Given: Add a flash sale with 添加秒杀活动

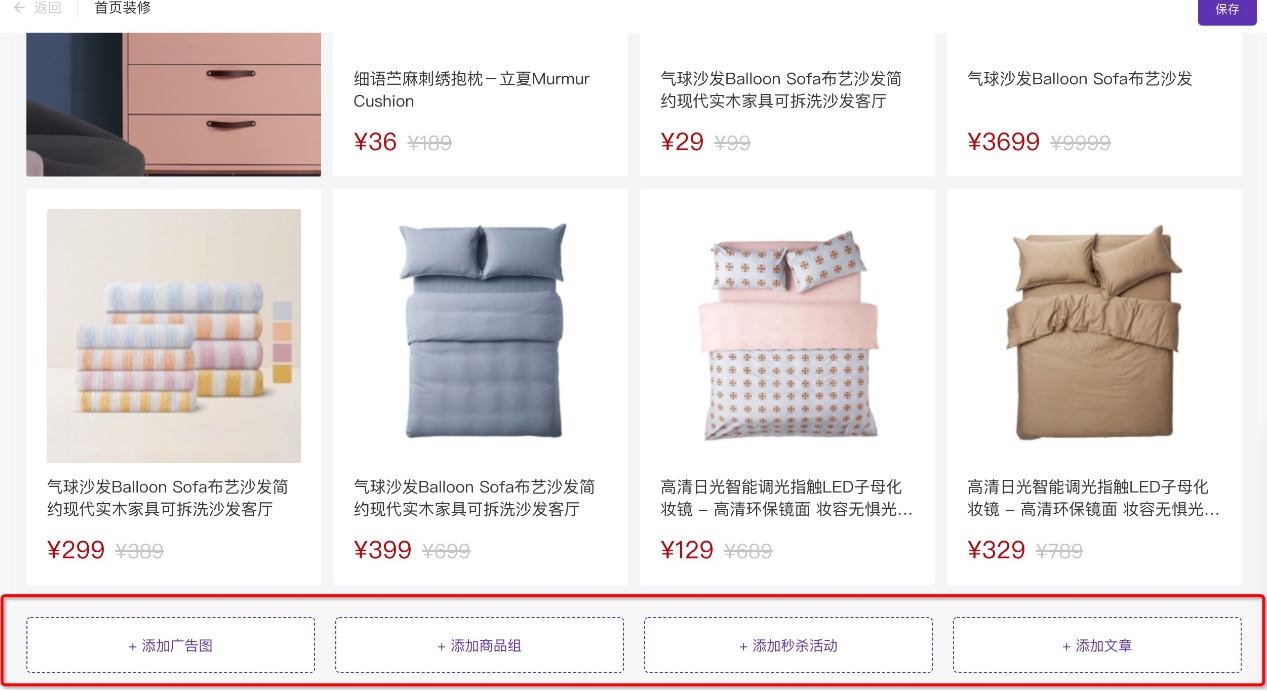Looking at the screenshot, I should click(788, 645).
